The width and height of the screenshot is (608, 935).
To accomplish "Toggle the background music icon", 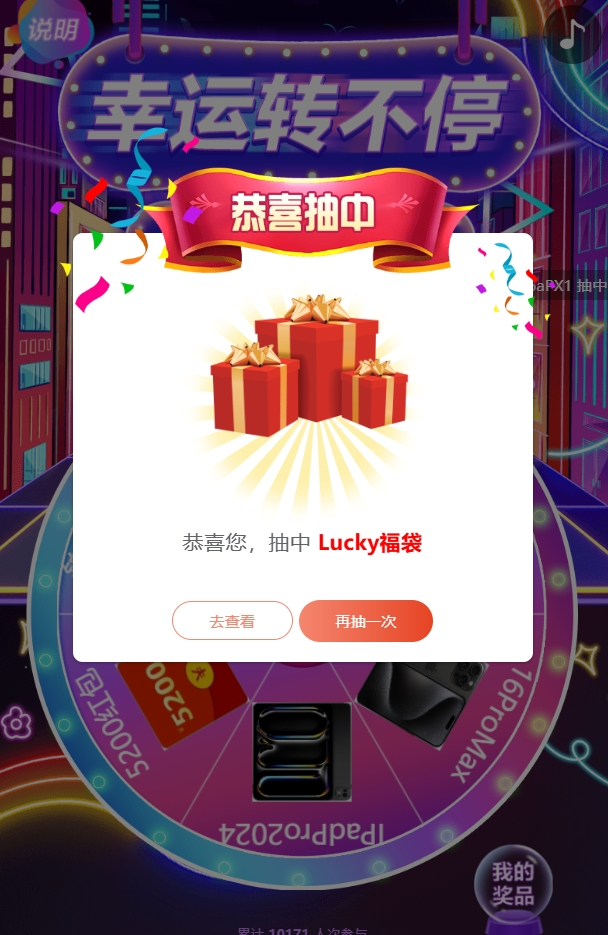I will click(572, 36).
